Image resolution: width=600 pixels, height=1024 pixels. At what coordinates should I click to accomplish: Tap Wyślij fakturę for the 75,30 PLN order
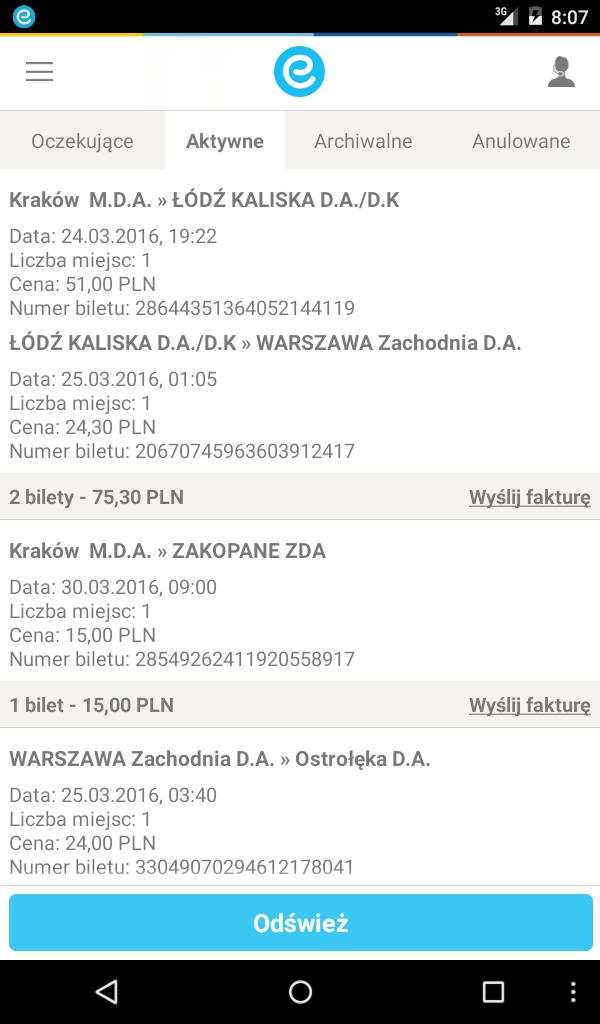[529, 498]
